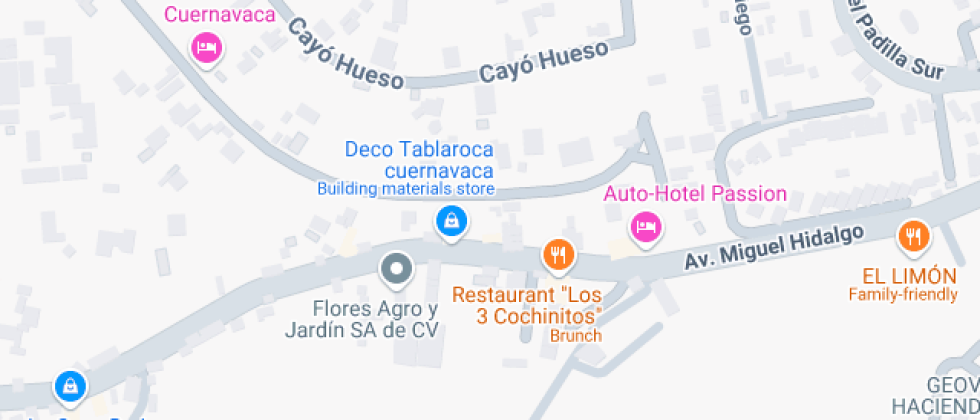View the EL LIMÓN restaurant marker
980x420 pixels.
pos(913,238)
